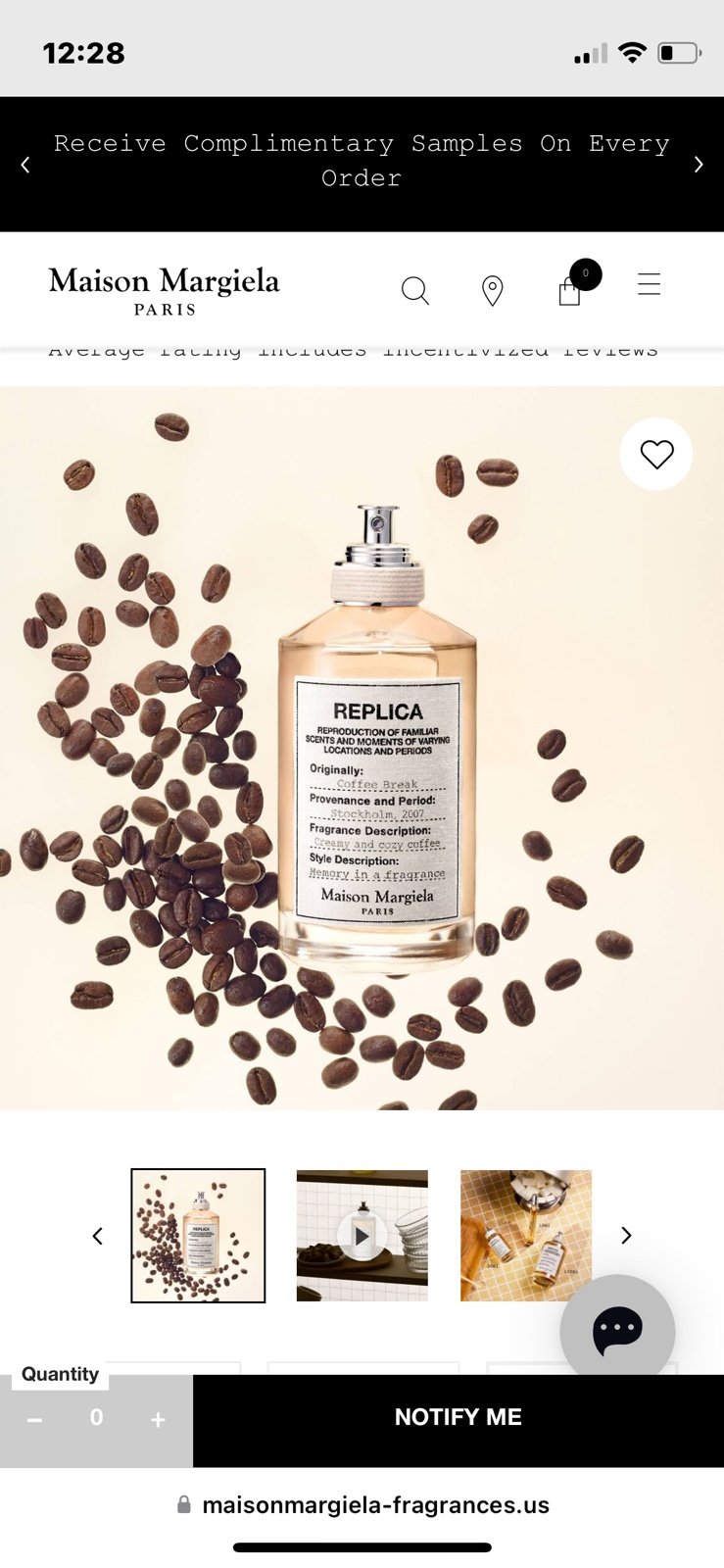724x1568 pixels.
Task: Tap the Notify Me button
Action: click(x=459, y=1417)
